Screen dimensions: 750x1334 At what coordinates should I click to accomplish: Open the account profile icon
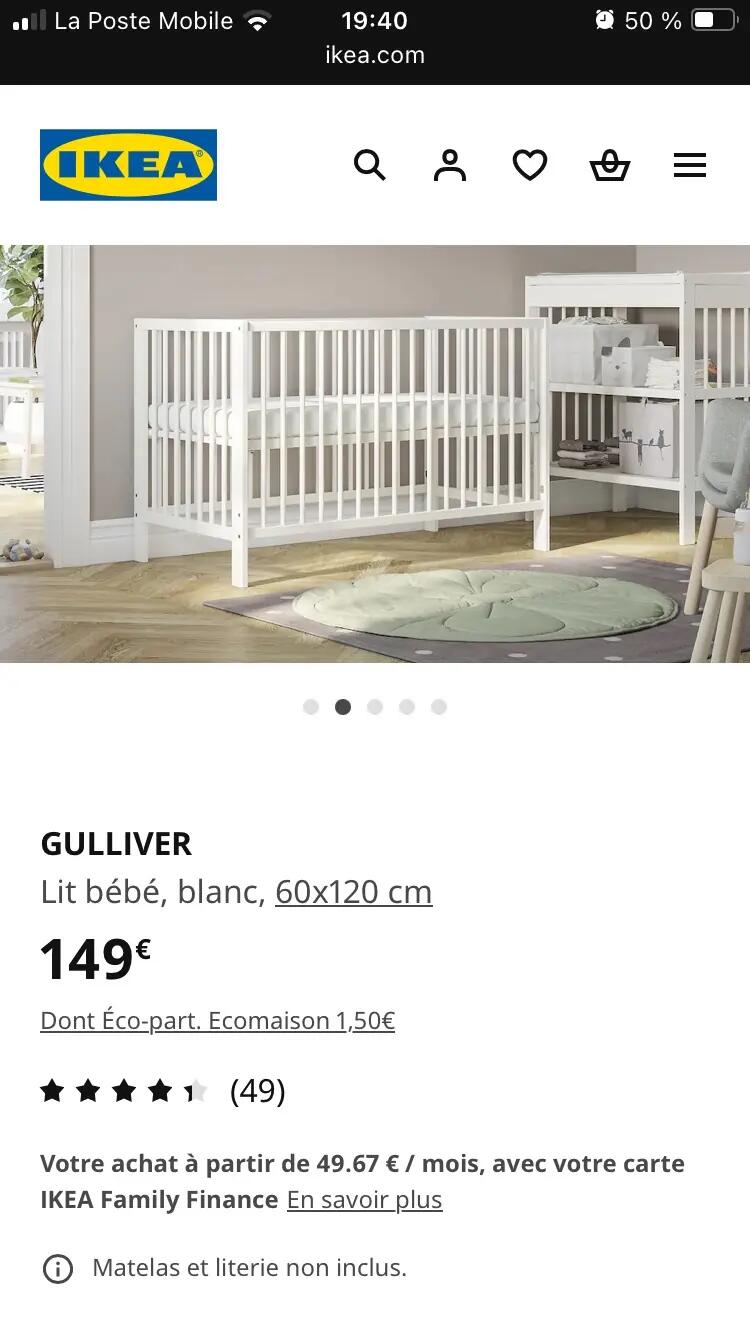(x=450, y=165)
